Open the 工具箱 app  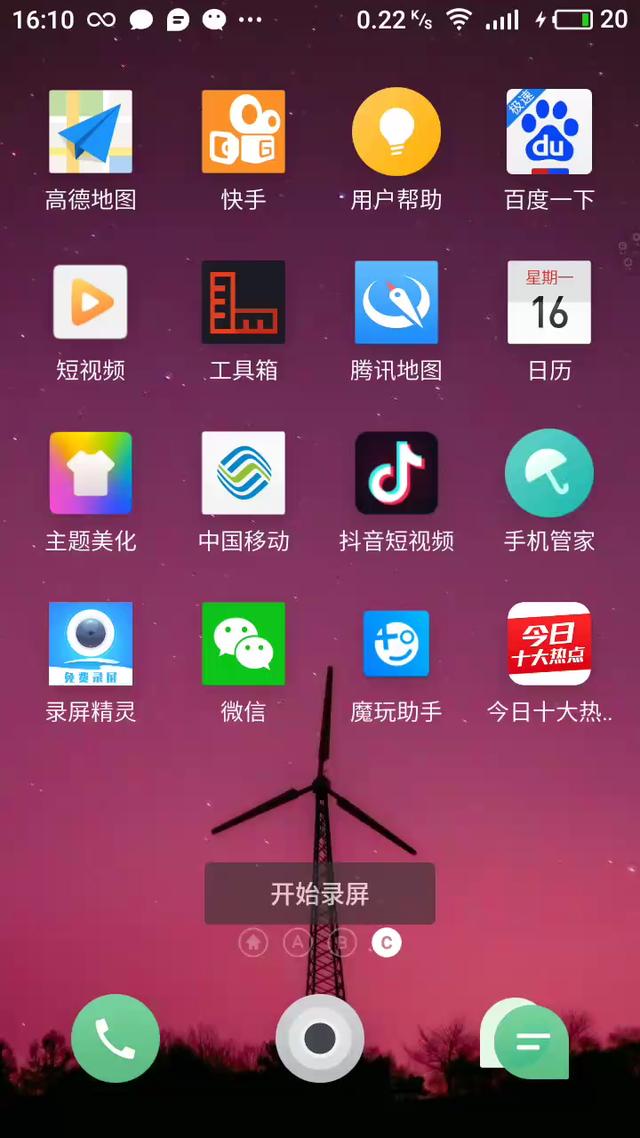click(243, 302)
